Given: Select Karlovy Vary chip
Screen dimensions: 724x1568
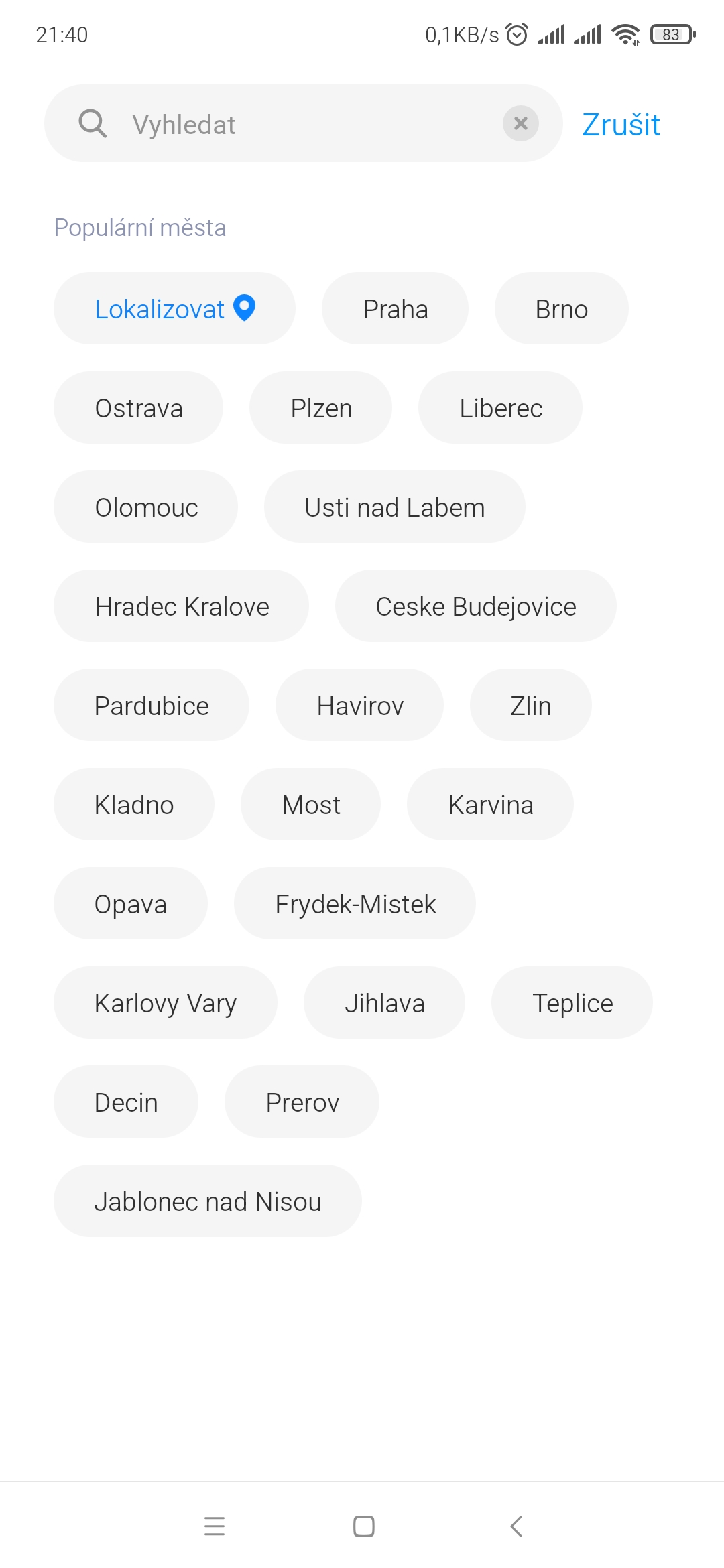Looking at the screenshot, I should point(165,1003).
